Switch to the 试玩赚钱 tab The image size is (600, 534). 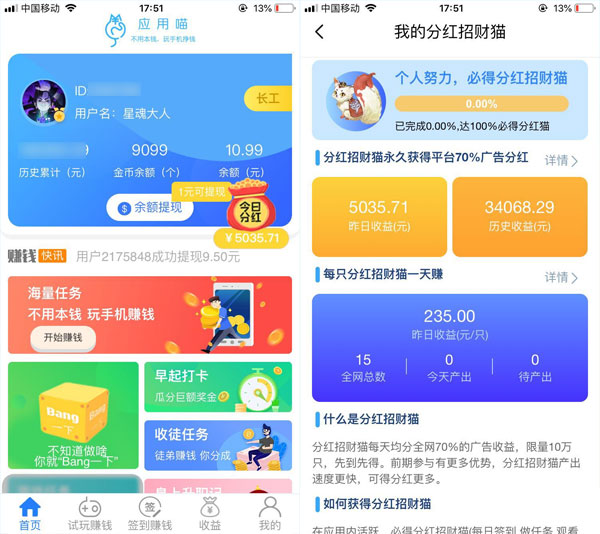[x=89, y=513]
